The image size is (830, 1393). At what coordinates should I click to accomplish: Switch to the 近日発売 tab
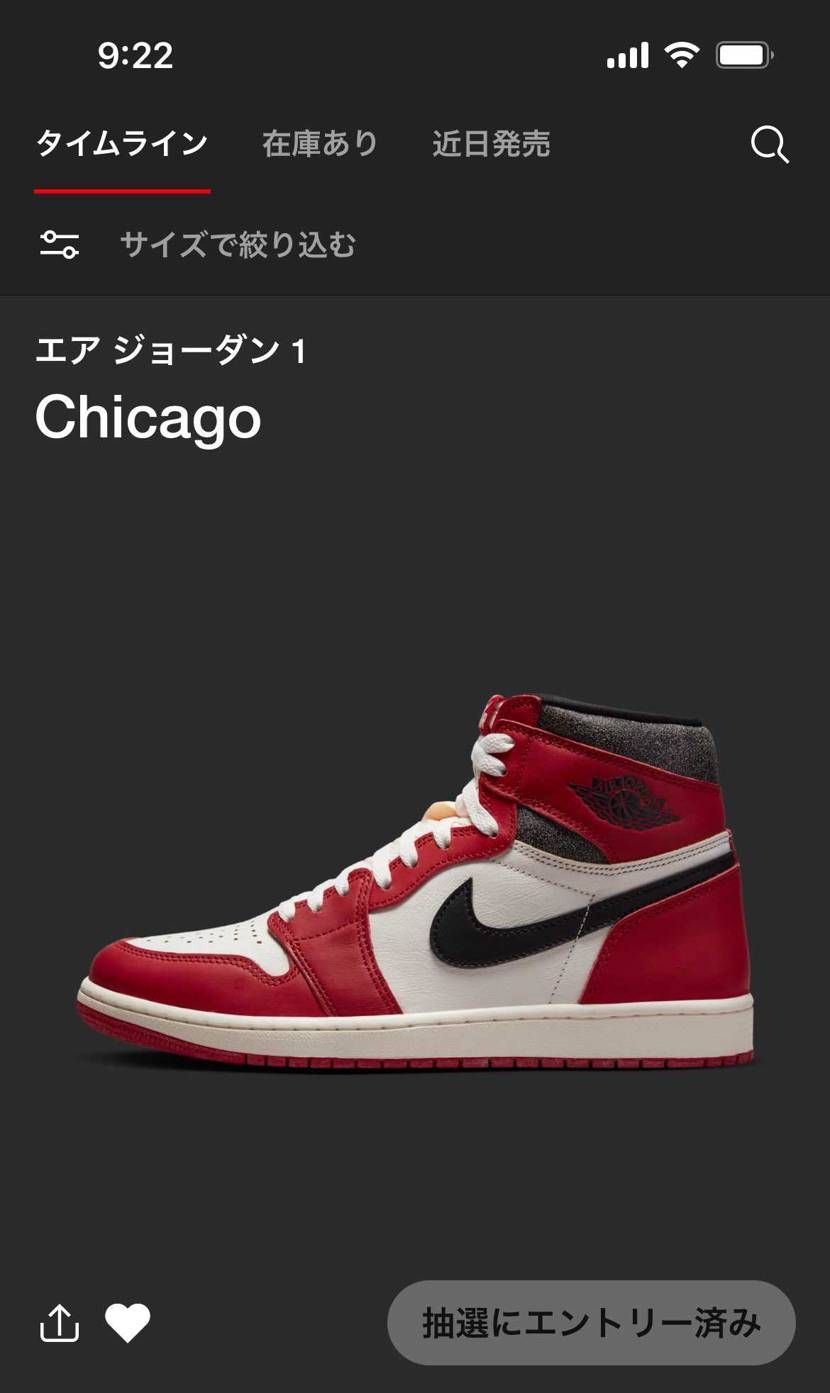click(x=491, y=144)
